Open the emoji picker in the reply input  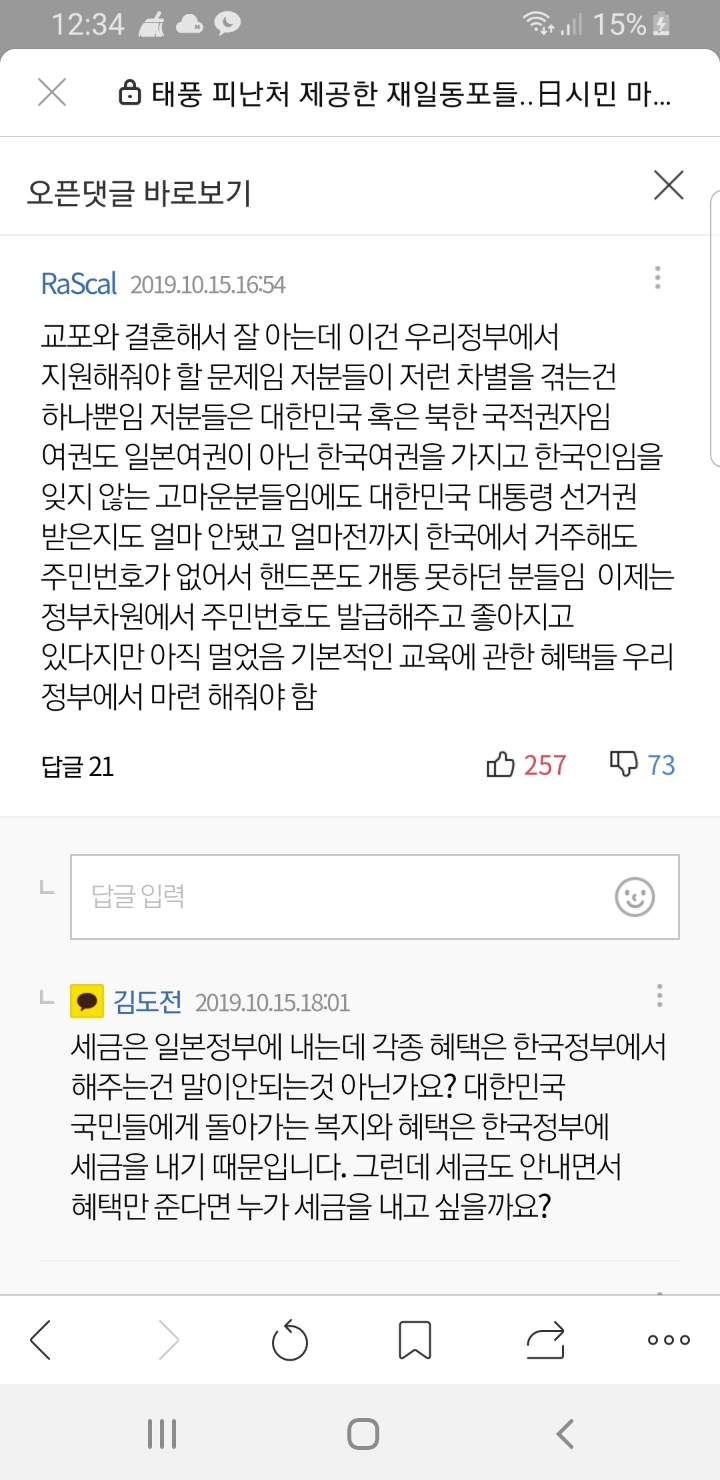coord(634,897)
